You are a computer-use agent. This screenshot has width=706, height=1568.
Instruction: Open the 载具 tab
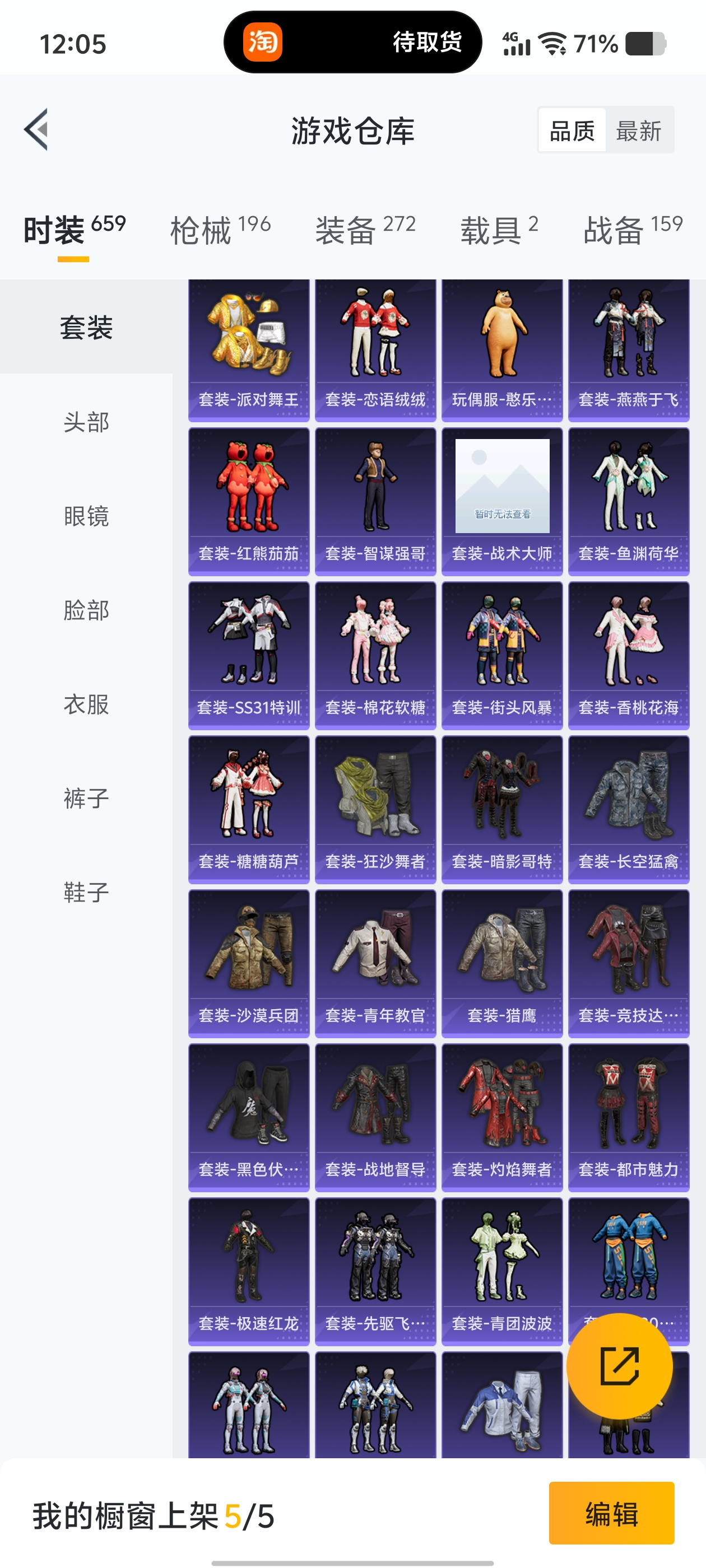(x=498, y=230)
